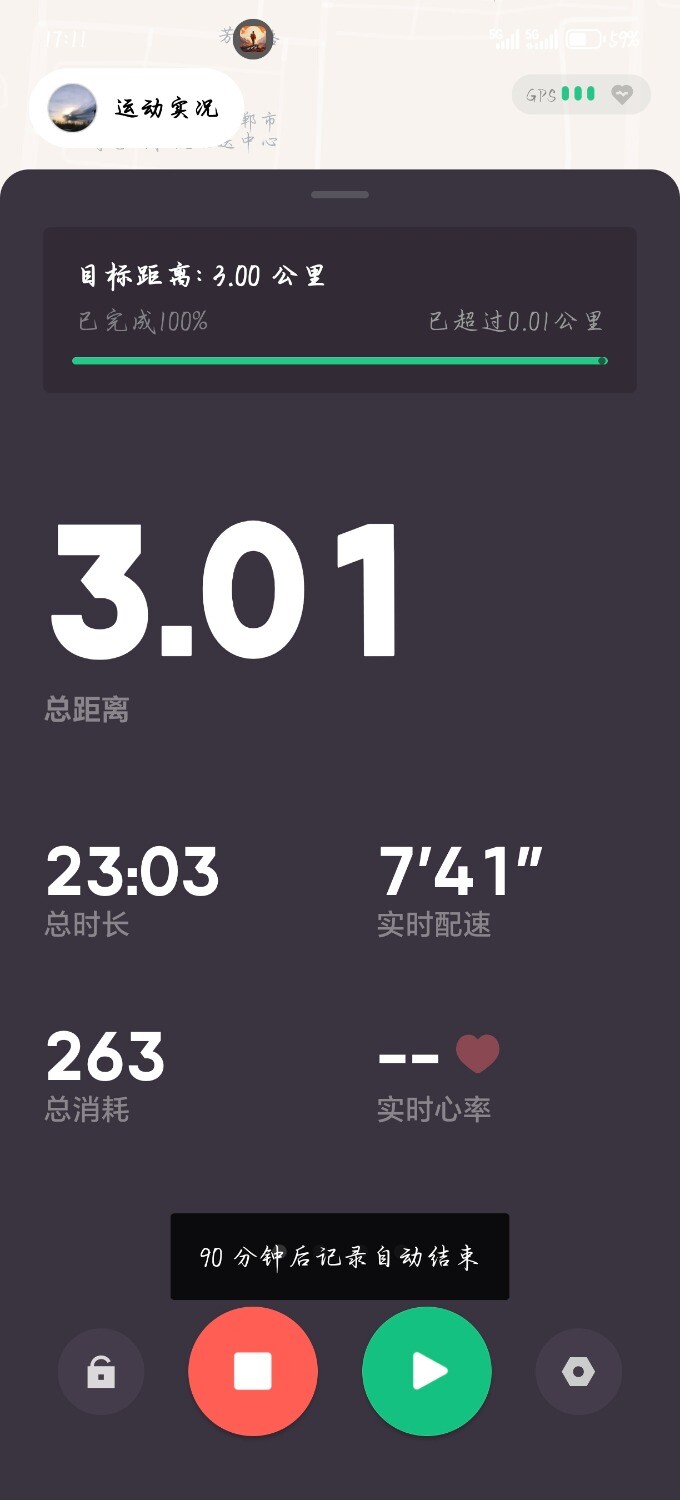Resume the paused run
The image size is (680, 1500).
pyautogui.click(x=427, y=1371)
